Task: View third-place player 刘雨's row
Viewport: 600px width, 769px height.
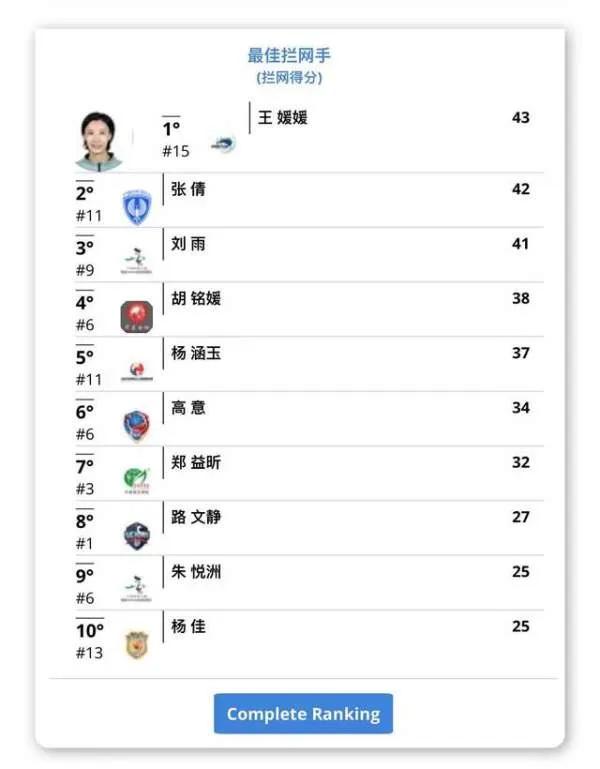Action: tap(189, 244)
